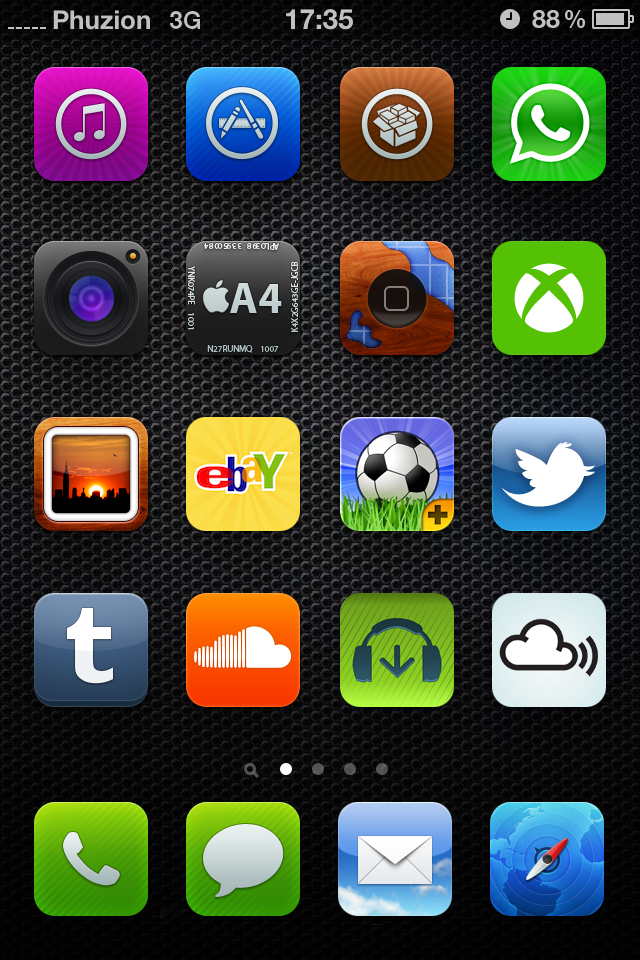Screen dimensions: 640x960
Task: Open the Mail app
Action: point(395,859)
